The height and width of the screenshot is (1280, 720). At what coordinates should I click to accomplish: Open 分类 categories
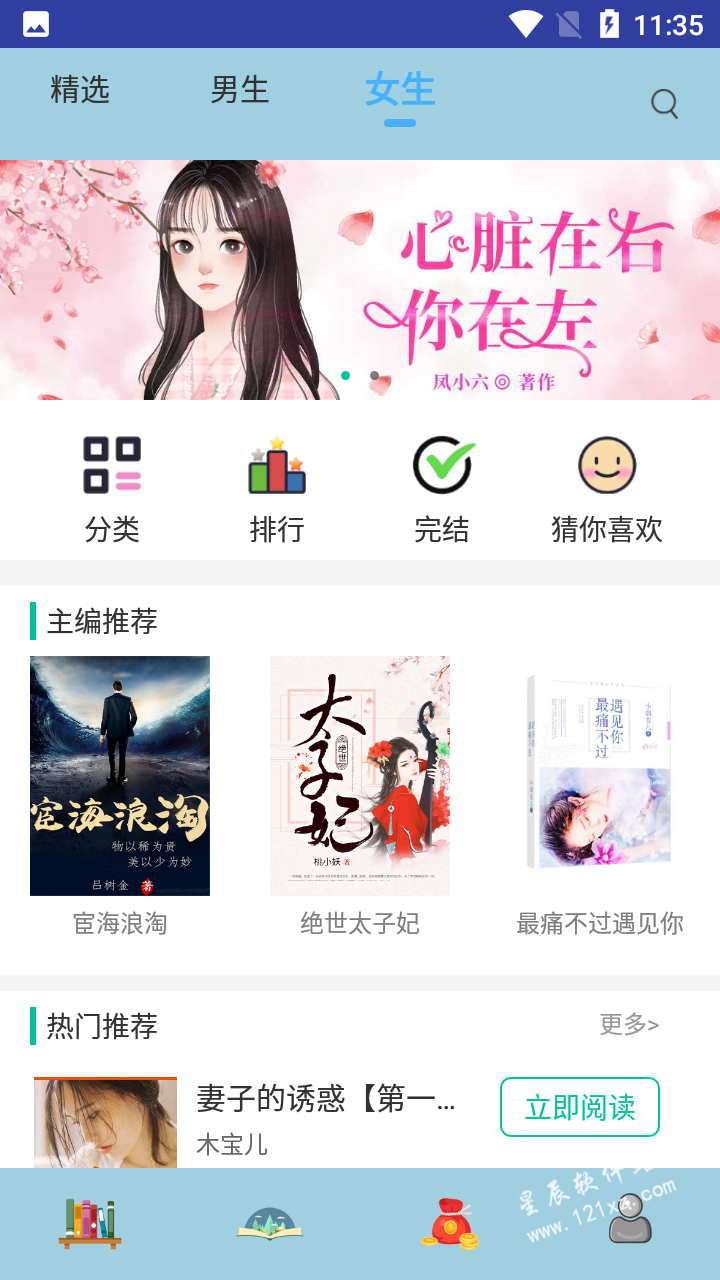click(112, 490)
